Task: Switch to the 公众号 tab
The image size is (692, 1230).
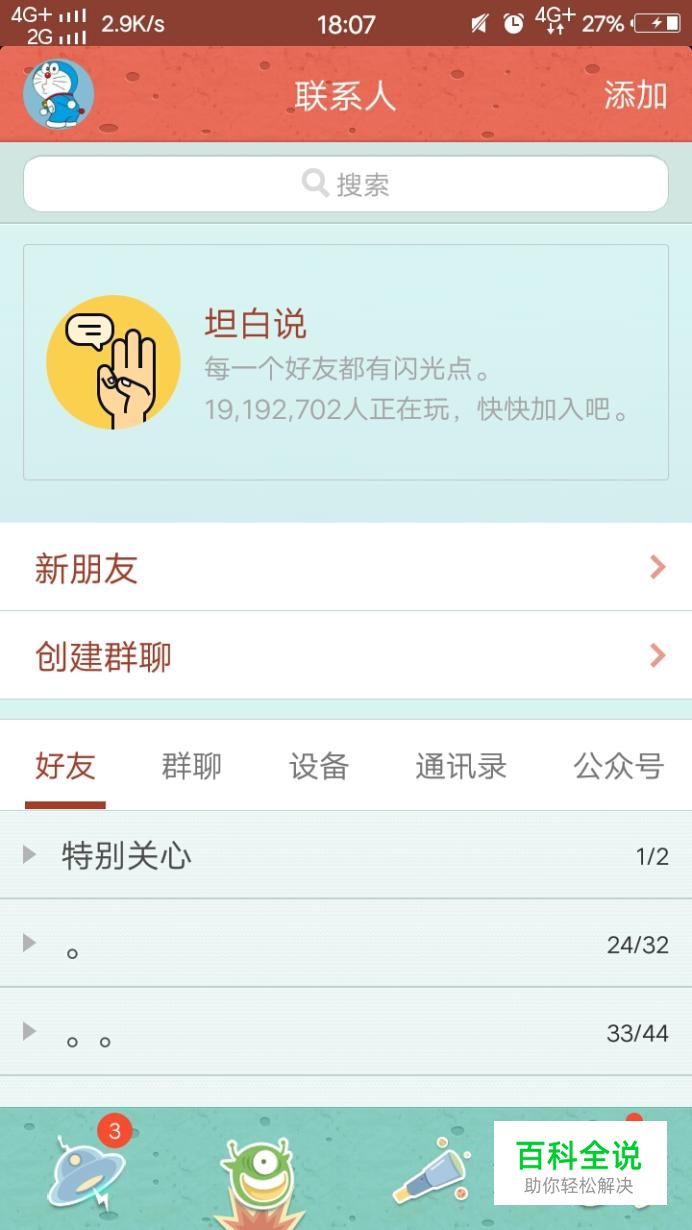Action: (618, 767)
